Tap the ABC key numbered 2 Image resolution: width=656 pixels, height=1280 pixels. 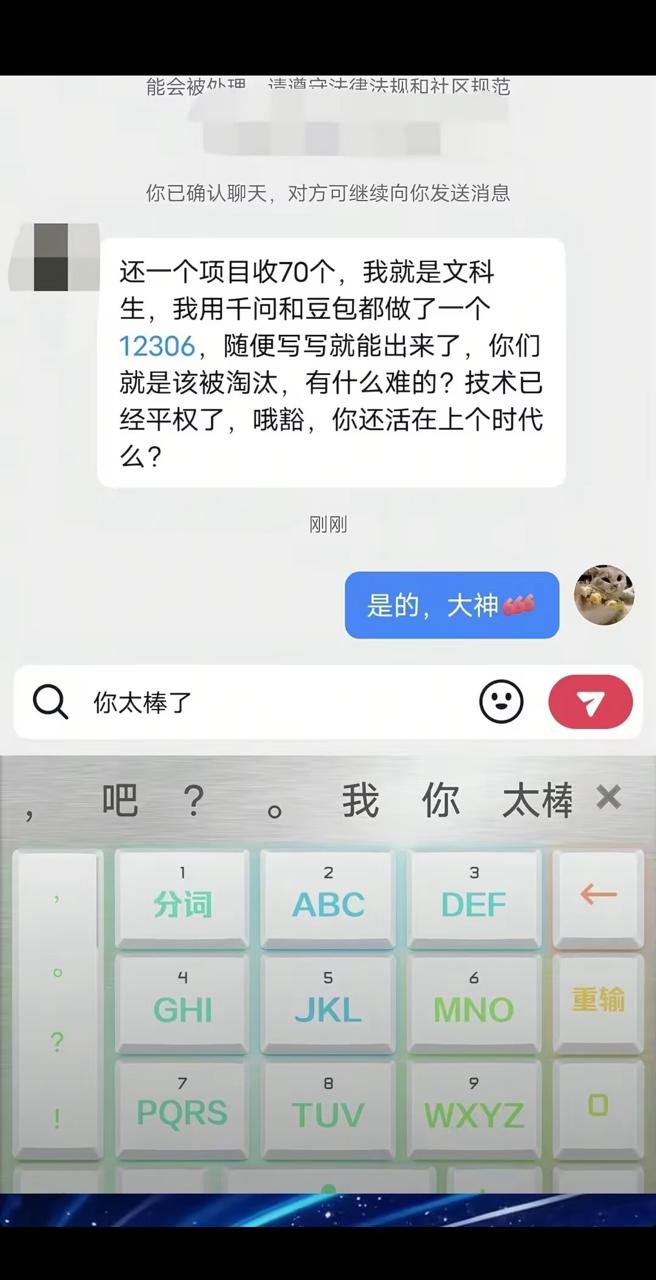[328, 896]
